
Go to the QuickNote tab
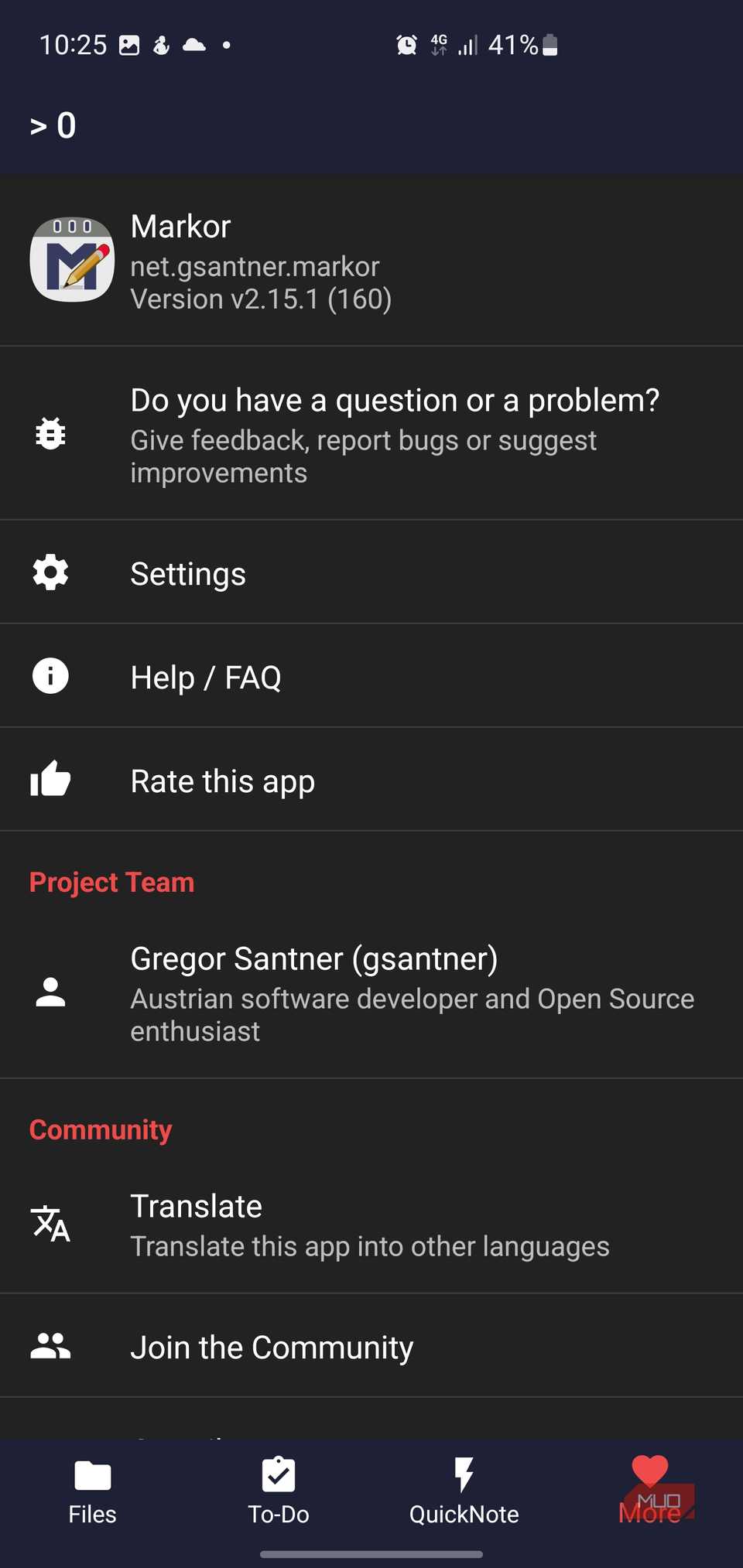point(464,1492)
